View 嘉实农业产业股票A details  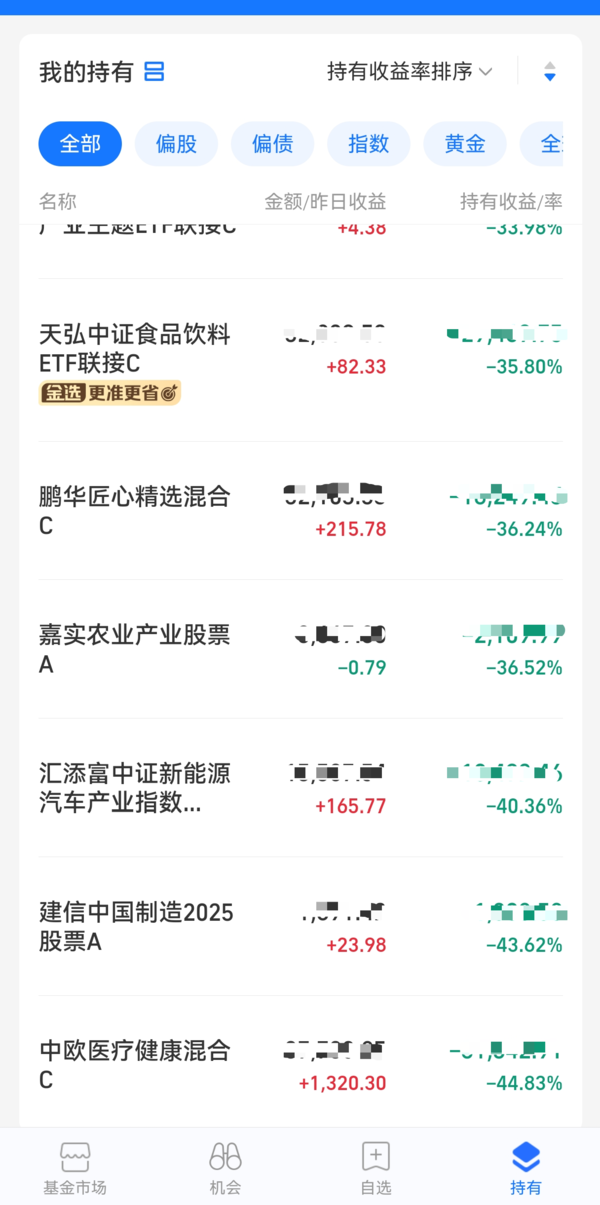click(301, 649)
